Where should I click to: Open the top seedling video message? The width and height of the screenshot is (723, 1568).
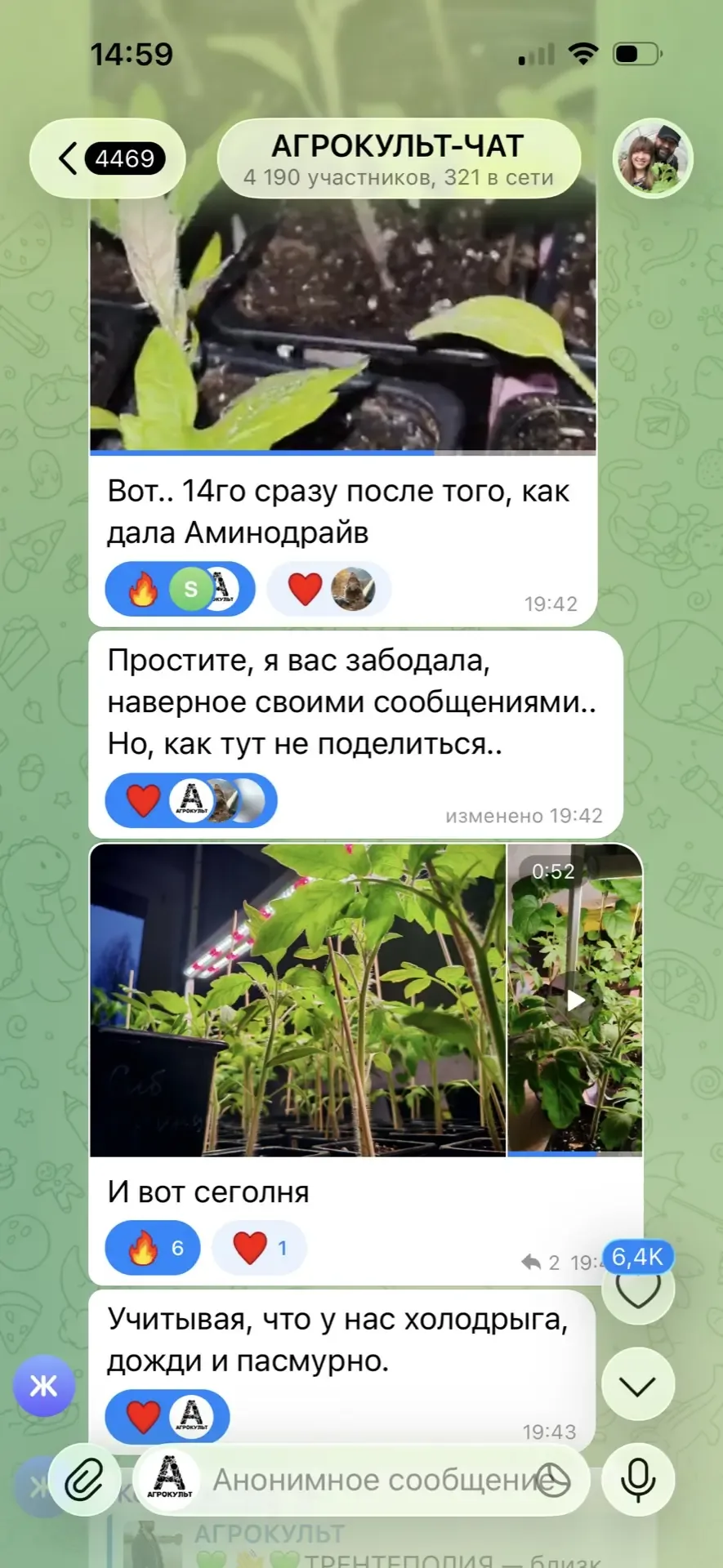click(343, 327)
